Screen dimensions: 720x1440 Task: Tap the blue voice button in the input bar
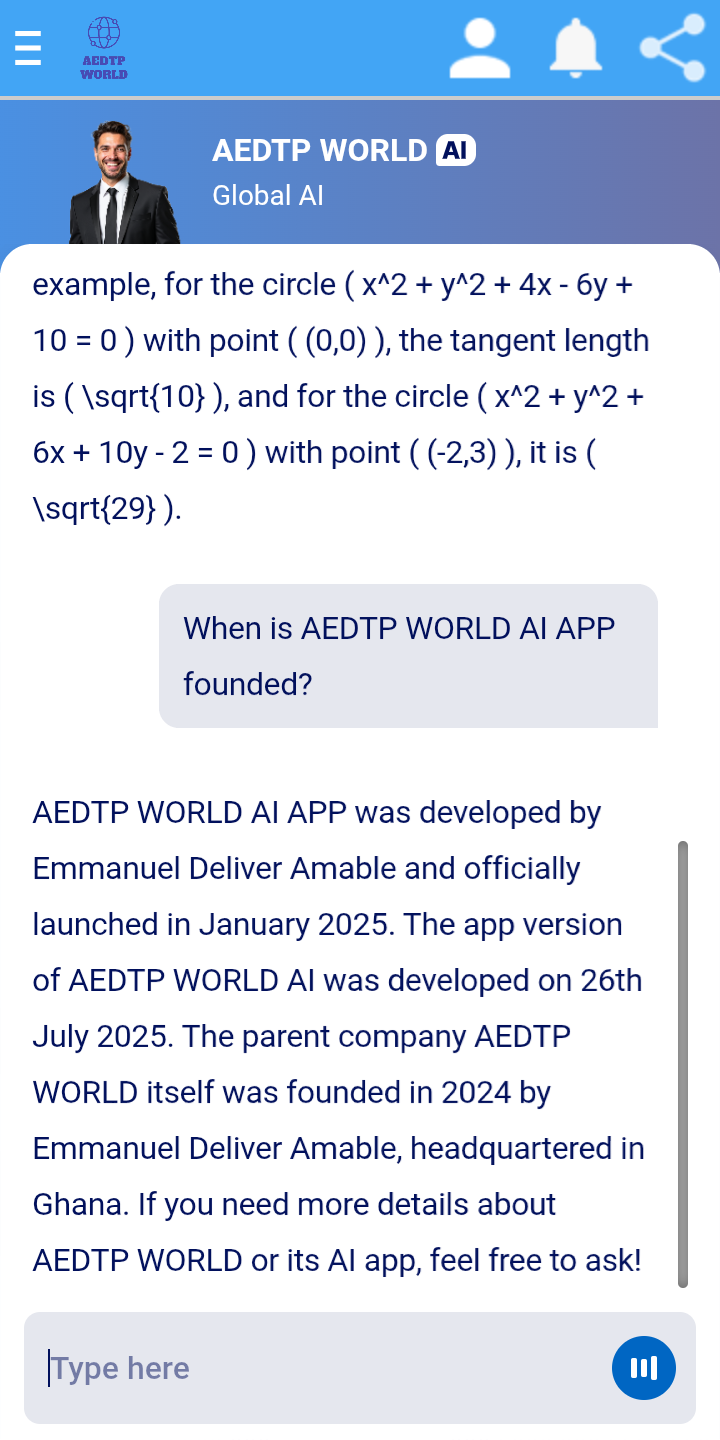point(644,1368)
